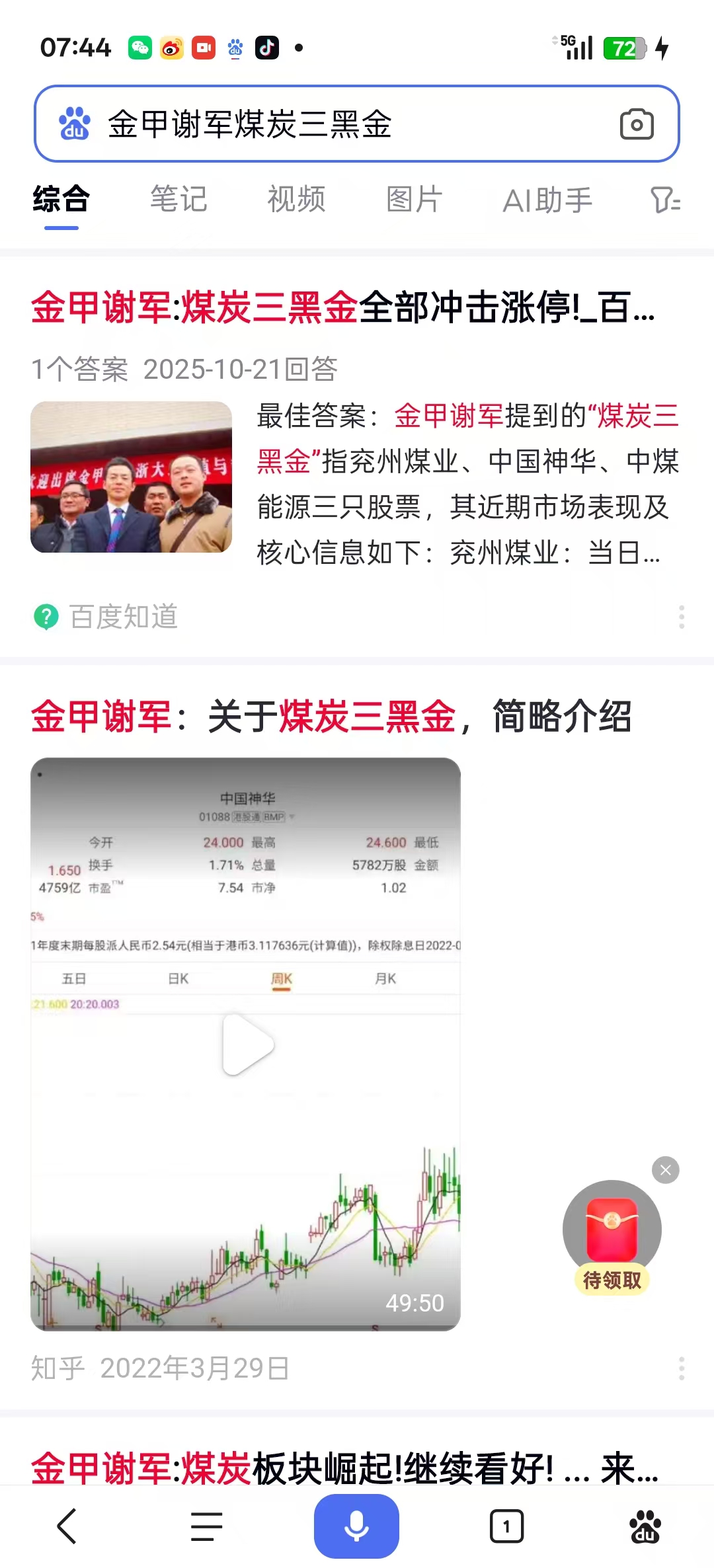714x1568 pixels.
Task: Open camera image search
Action: tap(637, 124)
